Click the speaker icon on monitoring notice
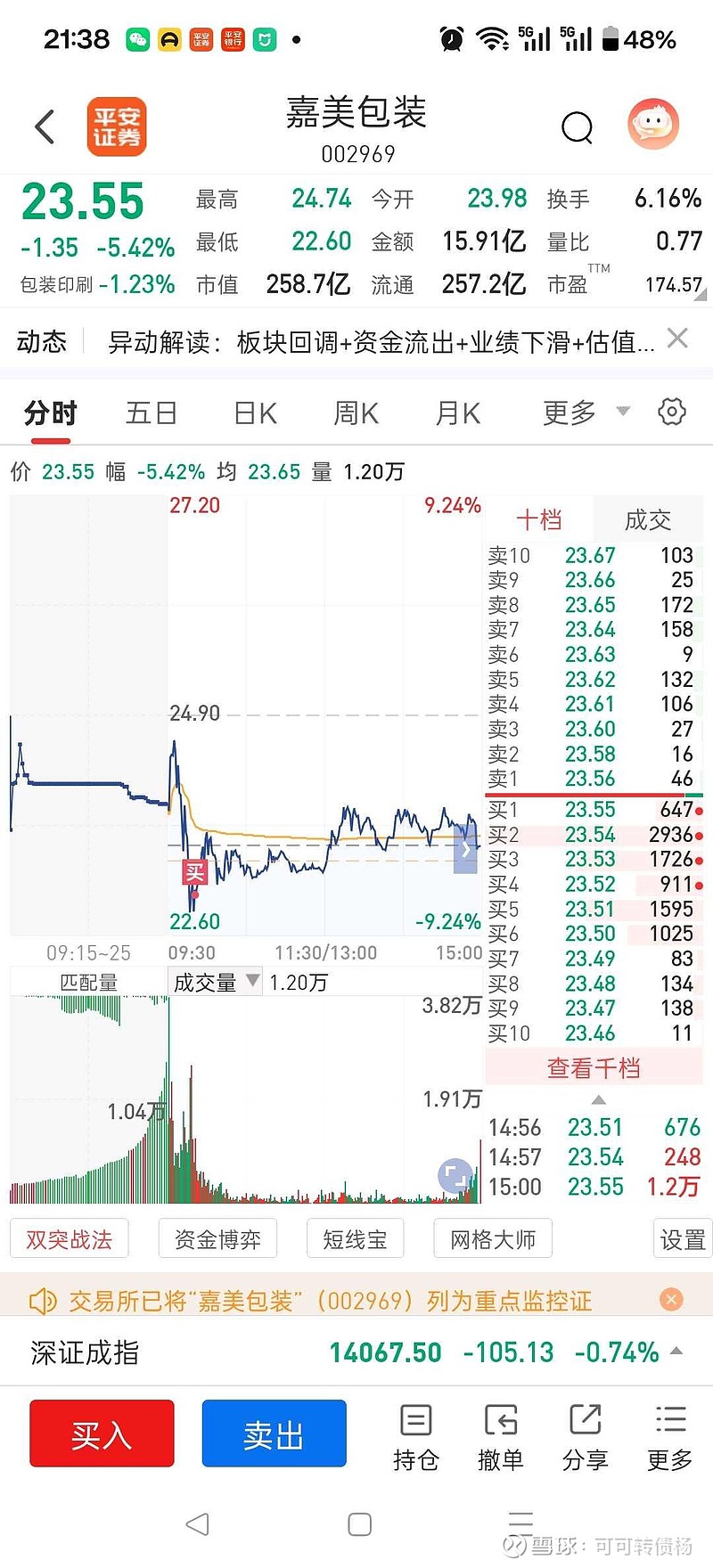Viewport: 713px width, 1568px height. (42, 1301)
